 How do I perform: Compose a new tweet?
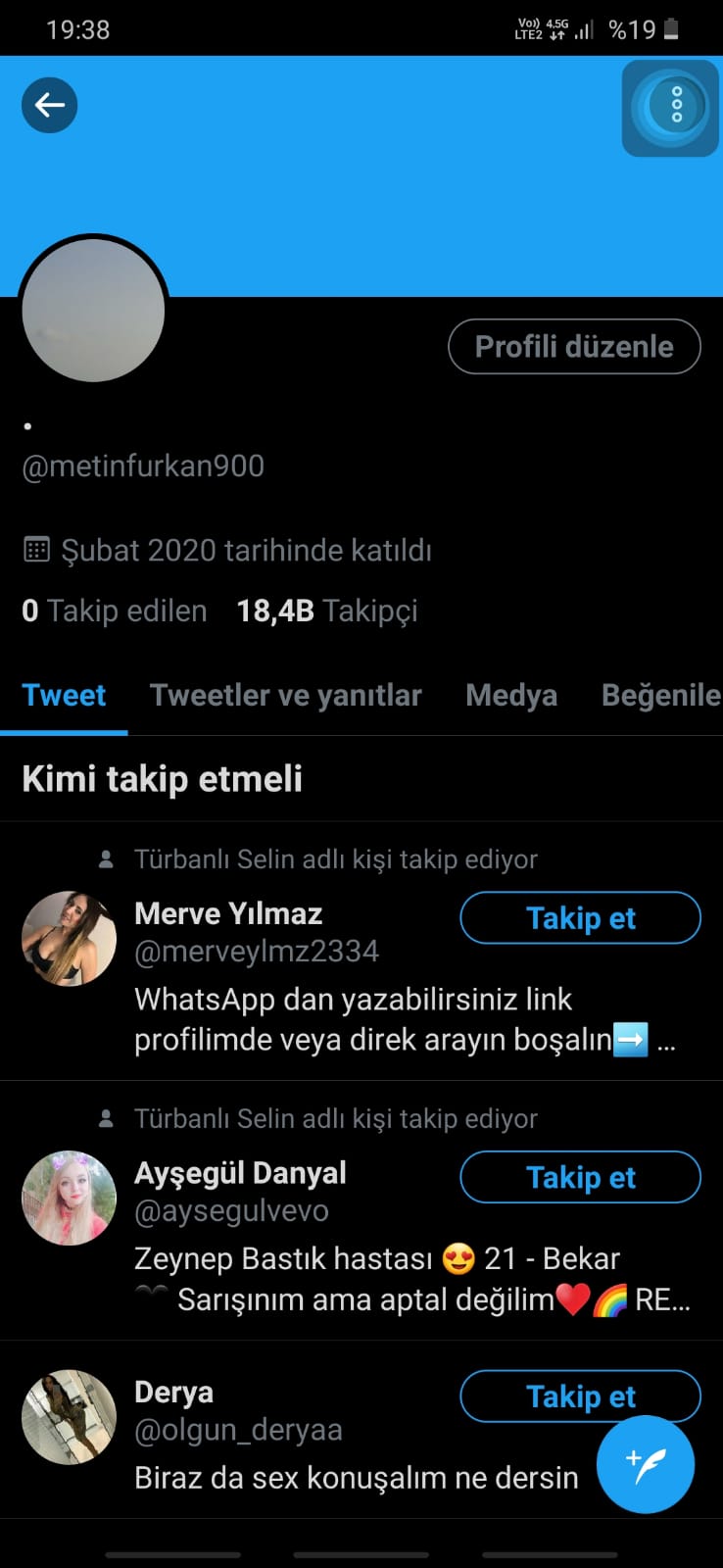(645, 1465)
